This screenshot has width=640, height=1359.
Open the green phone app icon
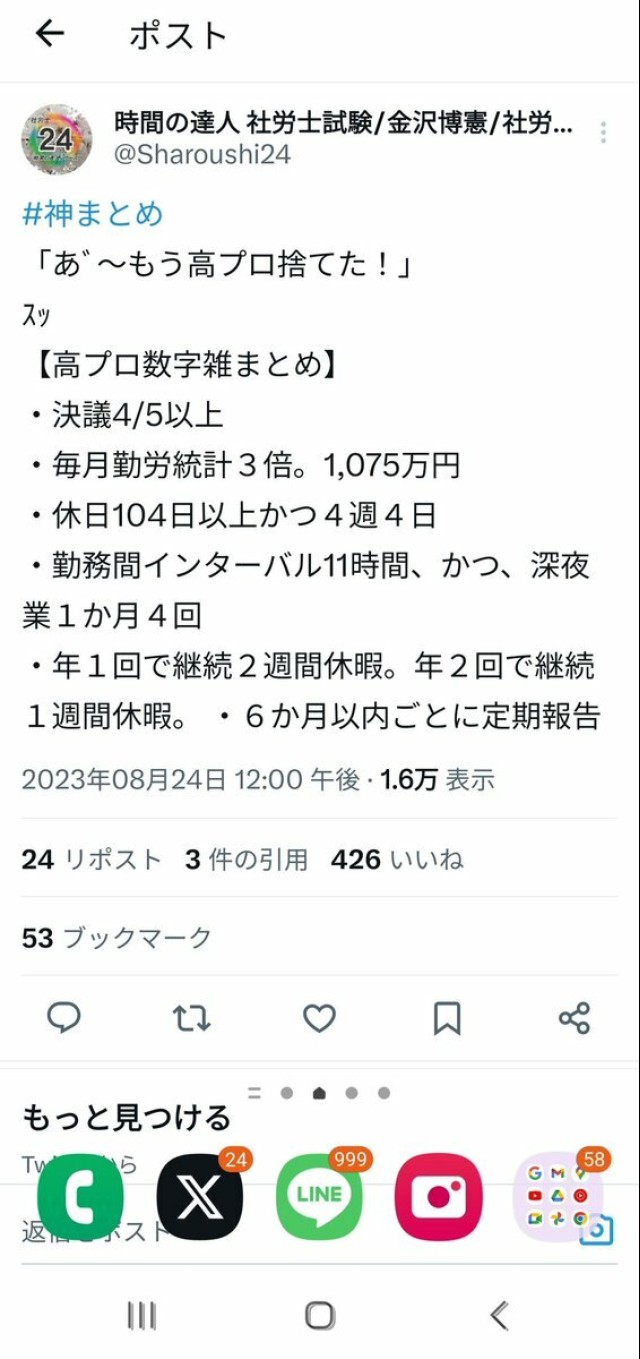click(80, 1196)
